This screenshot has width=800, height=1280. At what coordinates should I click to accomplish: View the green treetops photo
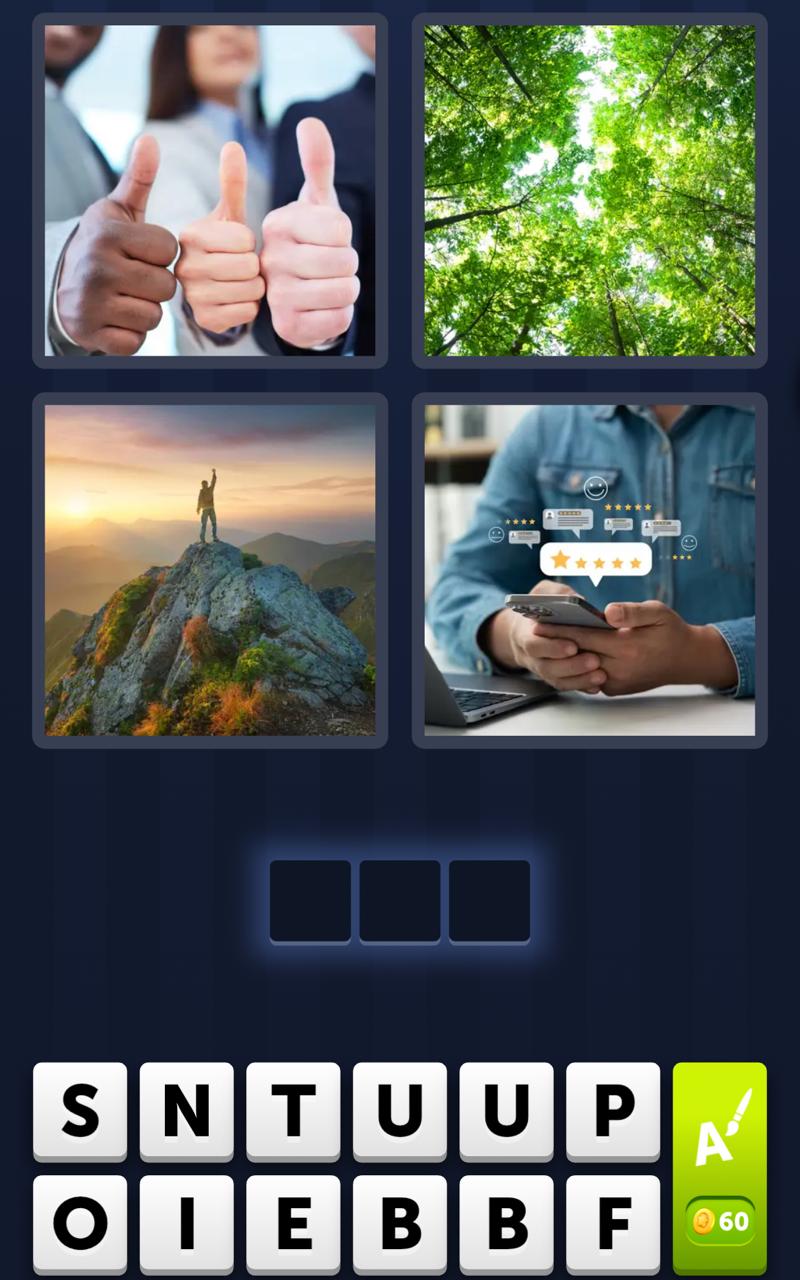tap(590, 187)
